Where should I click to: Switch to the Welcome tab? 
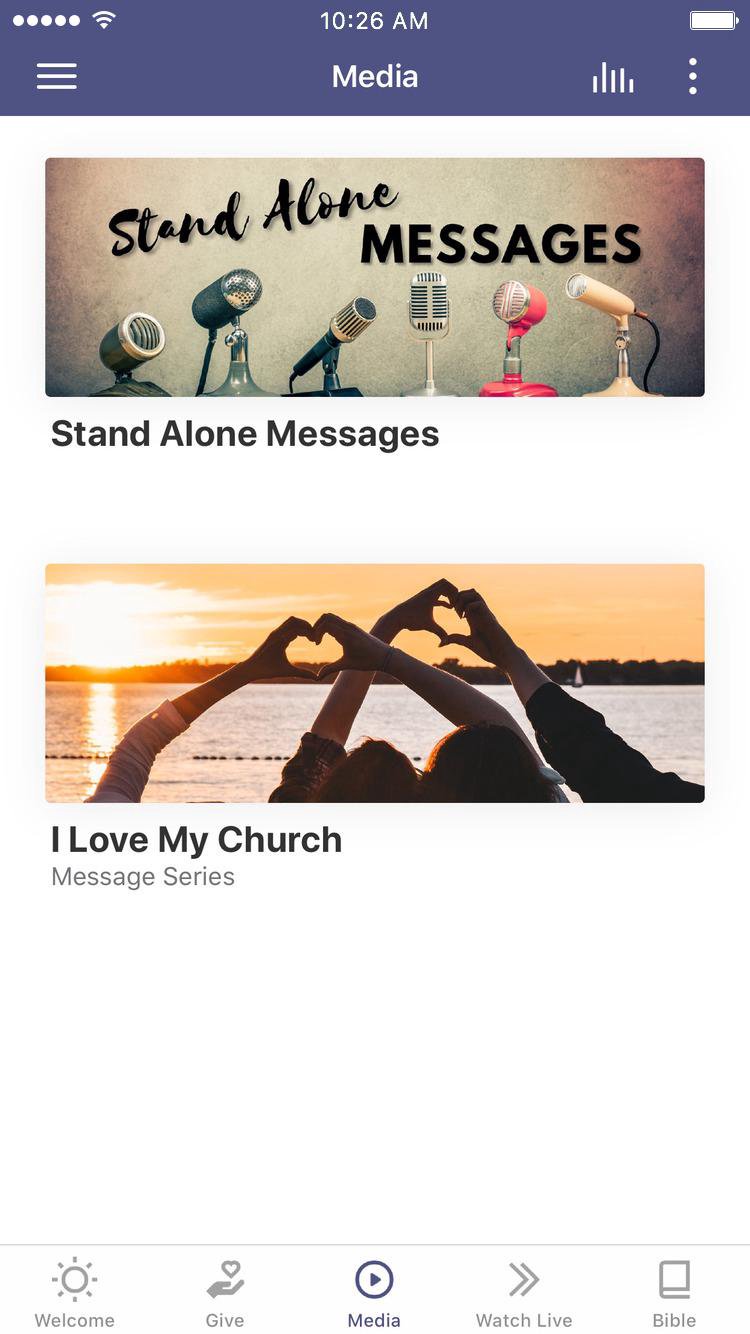click(75, 1293)
